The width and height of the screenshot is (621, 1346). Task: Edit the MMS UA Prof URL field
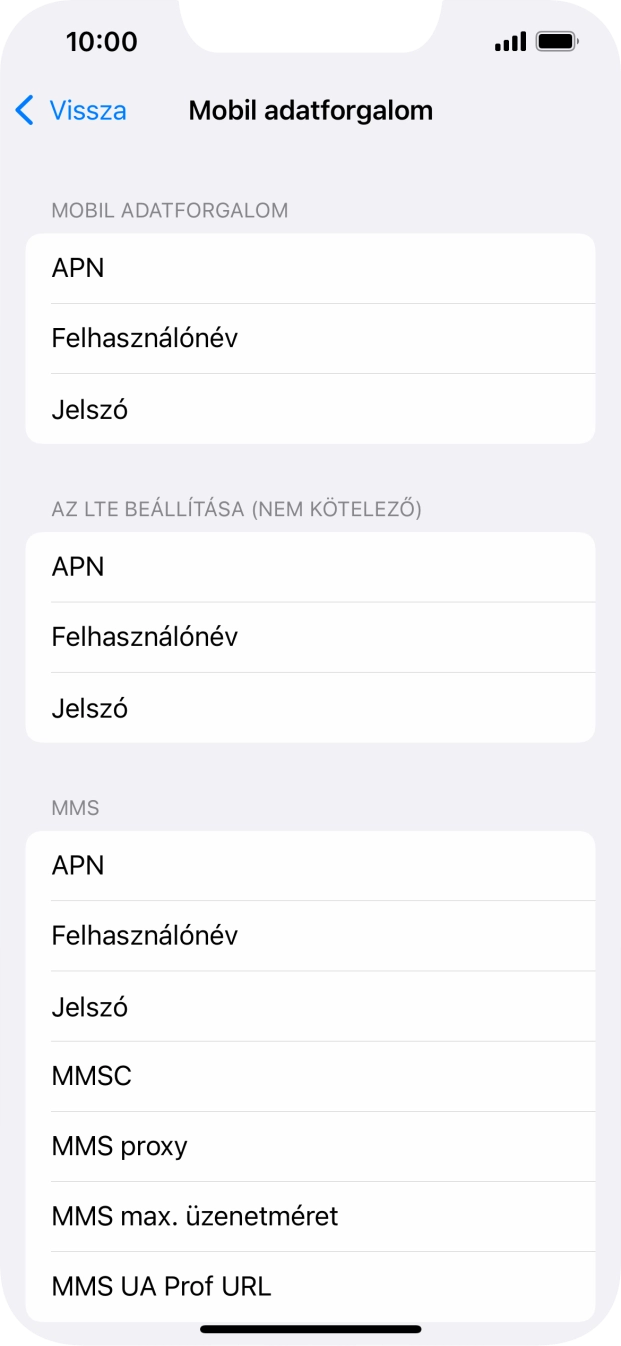click(x=310, y=1286)
